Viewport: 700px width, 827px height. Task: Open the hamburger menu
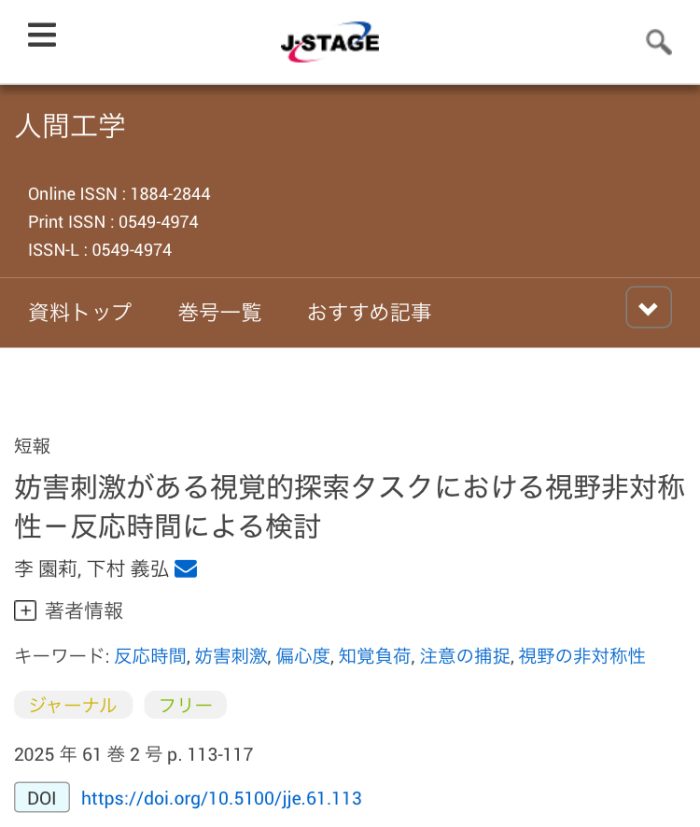pos(42,36)
